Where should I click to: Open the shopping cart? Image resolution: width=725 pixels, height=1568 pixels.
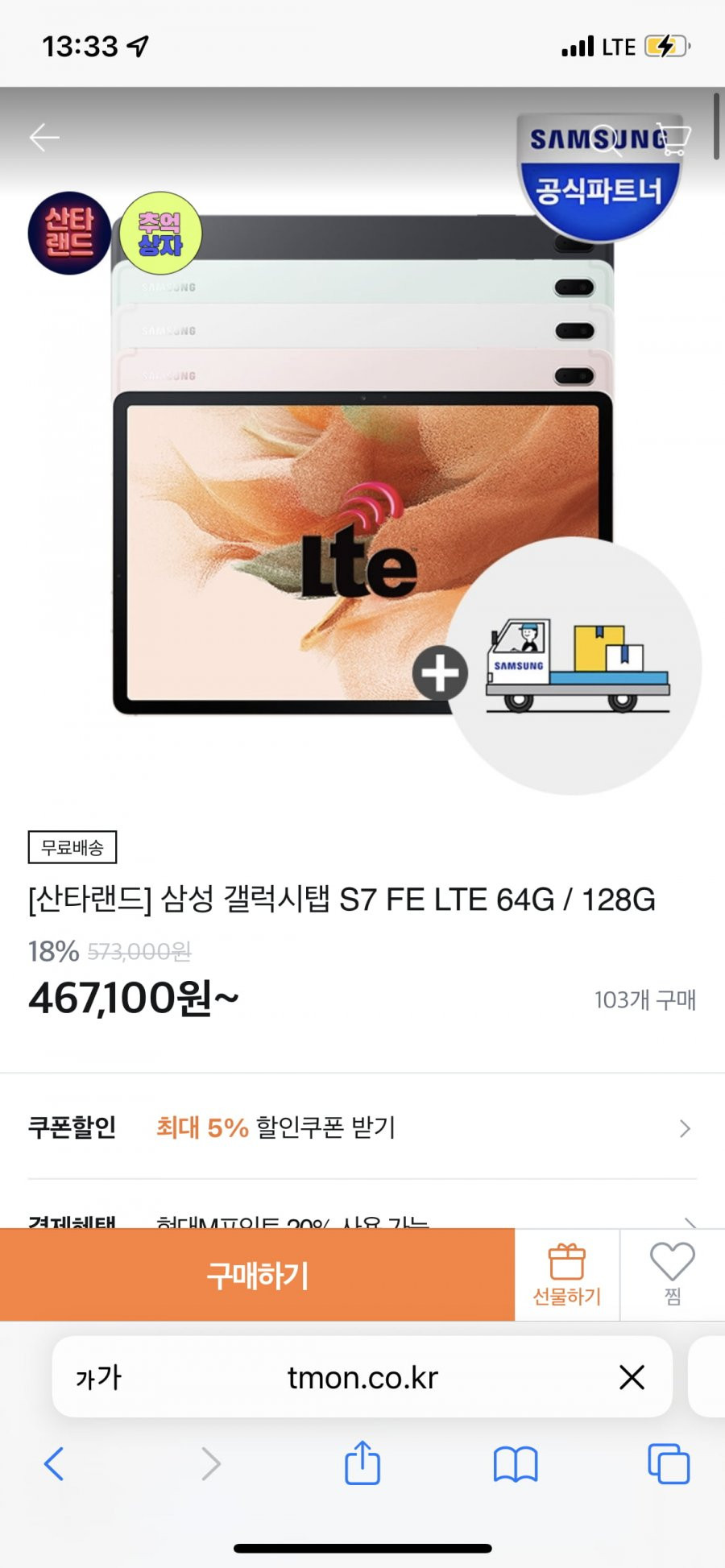click(673, 138)
